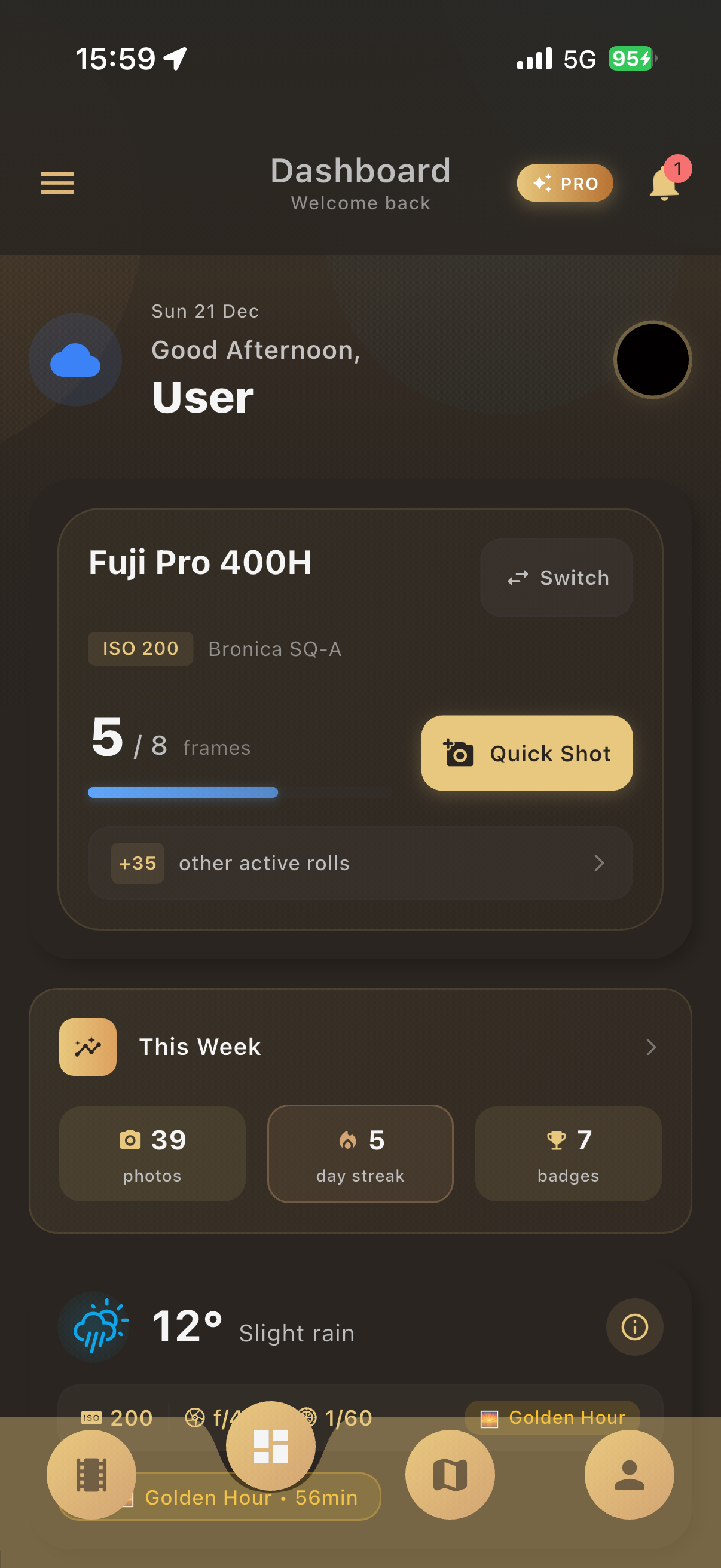Switch the active film roll
This screenshot has height=1568, width=721.
[x=556, y=577]
